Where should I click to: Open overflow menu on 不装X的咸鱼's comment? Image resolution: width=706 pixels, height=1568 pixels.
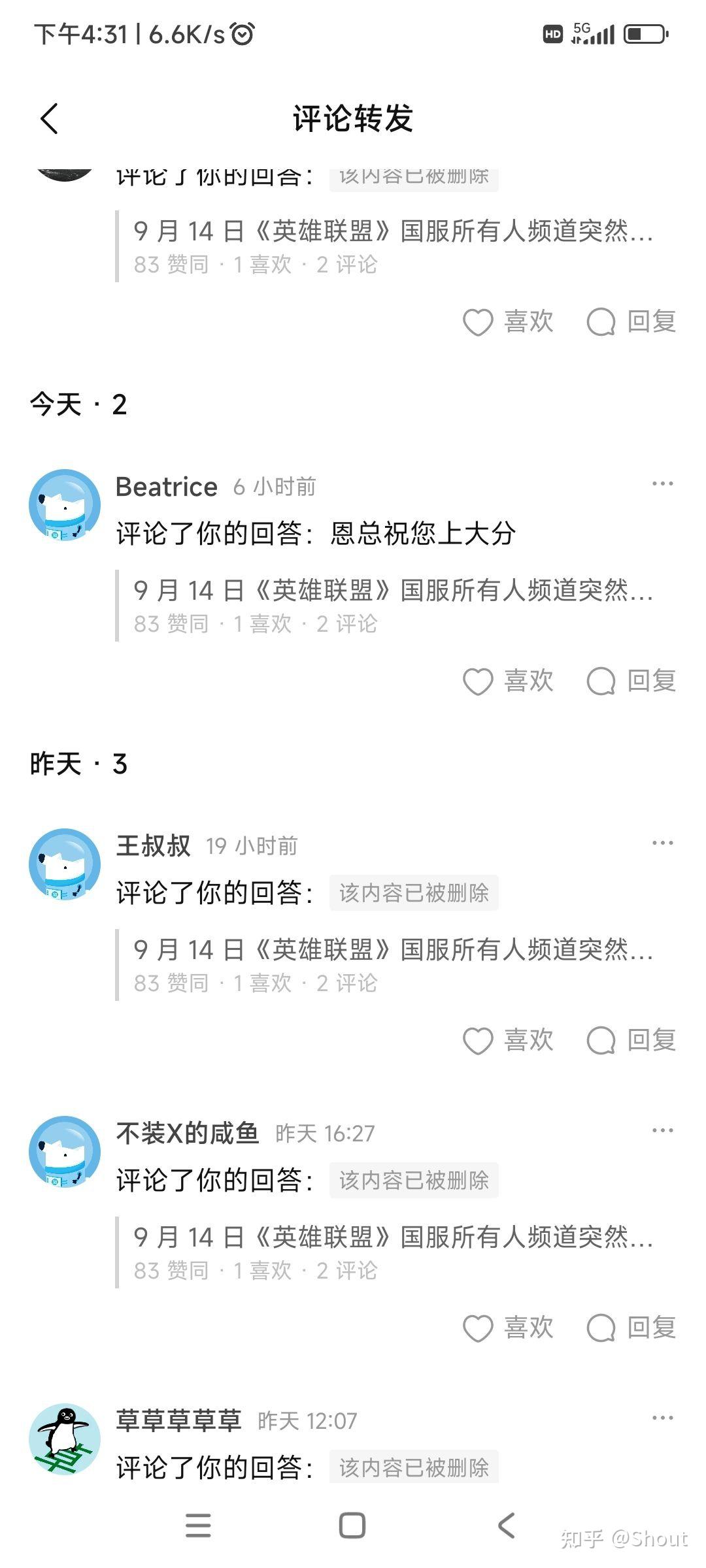pos(662,1131)
